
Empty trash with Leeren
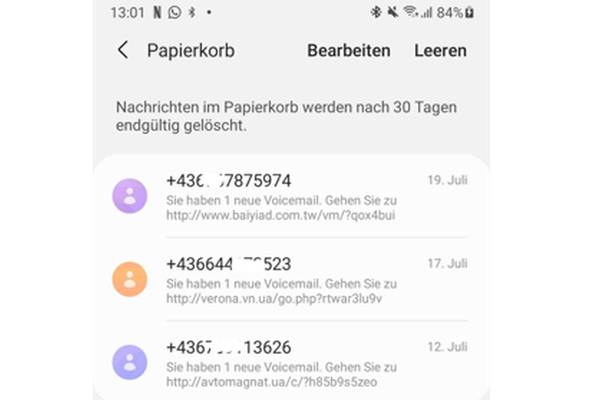(440, 50)
